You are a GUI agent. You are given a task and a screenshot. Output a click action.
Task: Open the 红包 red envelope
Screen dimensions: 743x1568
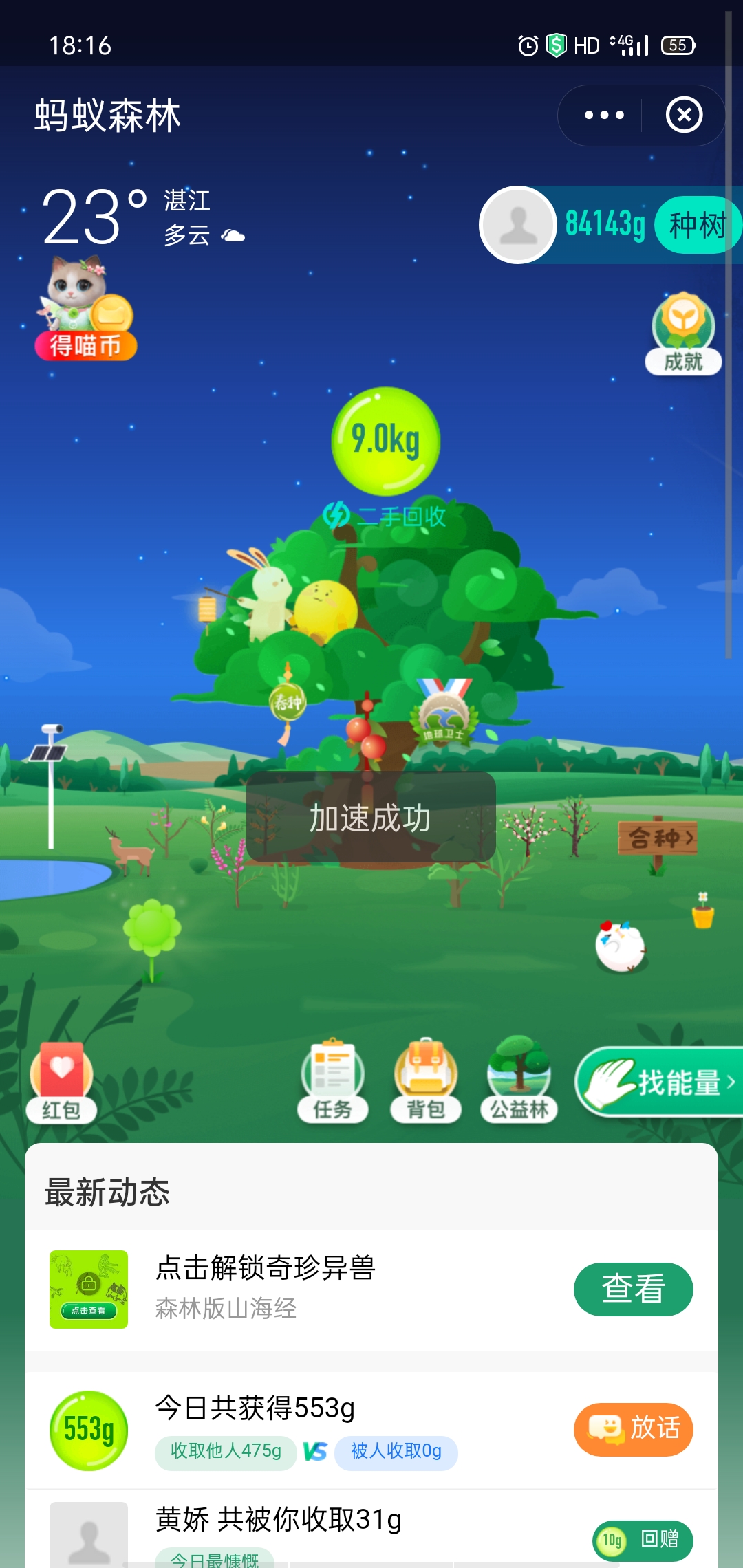click(x=61, y=1081)
